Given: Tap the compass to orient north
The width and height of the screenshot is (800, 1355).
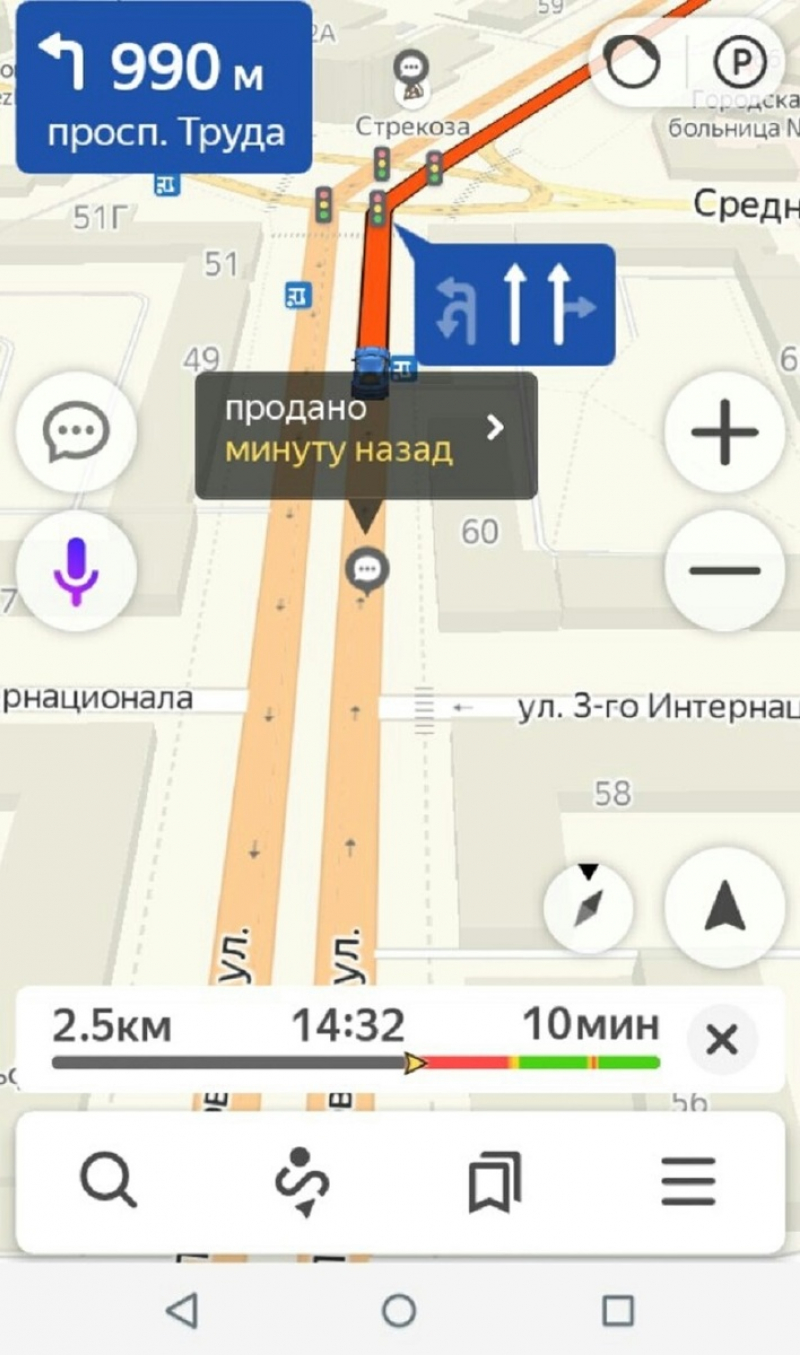Looking at the screenshot, I should coord(589,907).
